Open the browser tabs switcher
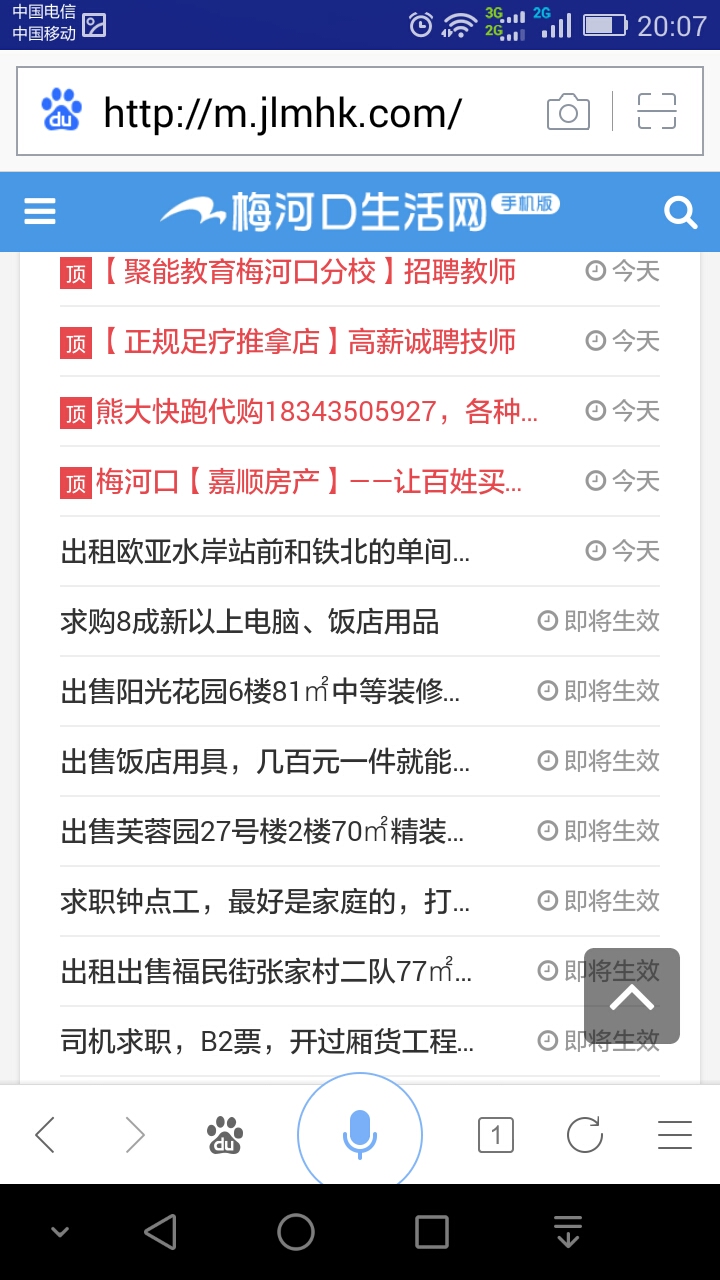Viewport: 720px width, 1280px height. click(496, 1135)
